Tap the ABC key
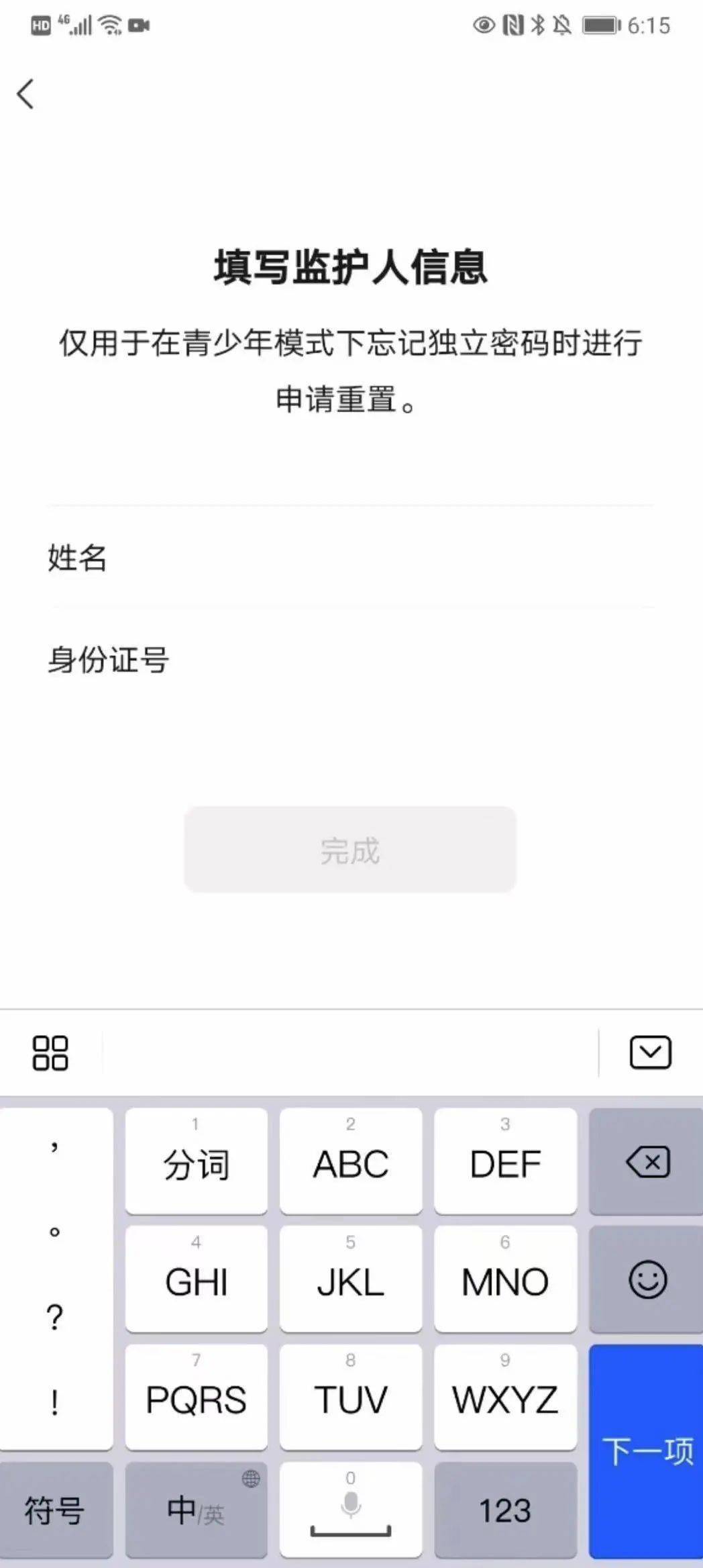The height and width of the screenshot is (1568, 703). point(351,1162)
